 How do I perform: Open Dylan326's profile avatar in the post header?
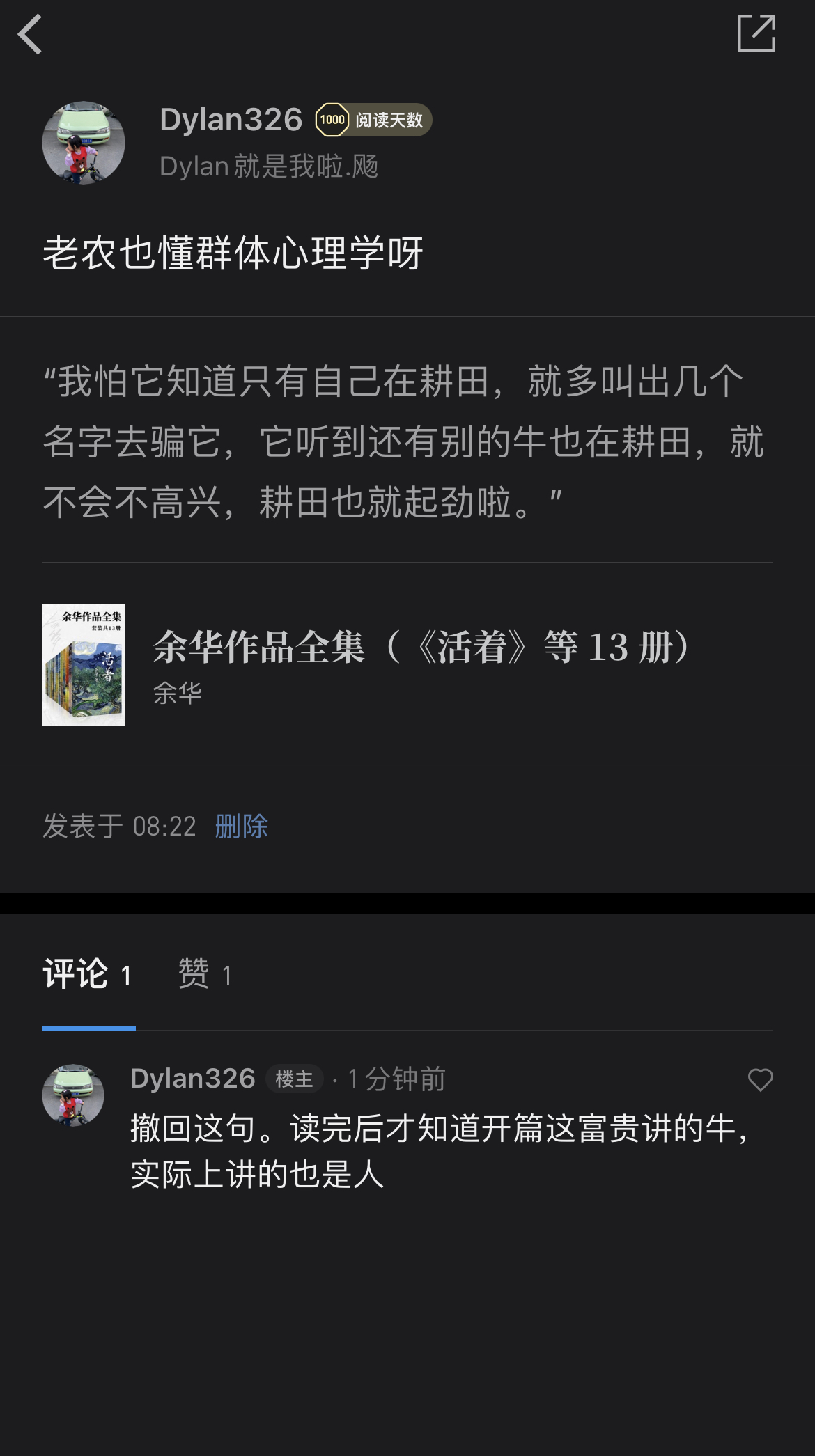tap(84, 143)
